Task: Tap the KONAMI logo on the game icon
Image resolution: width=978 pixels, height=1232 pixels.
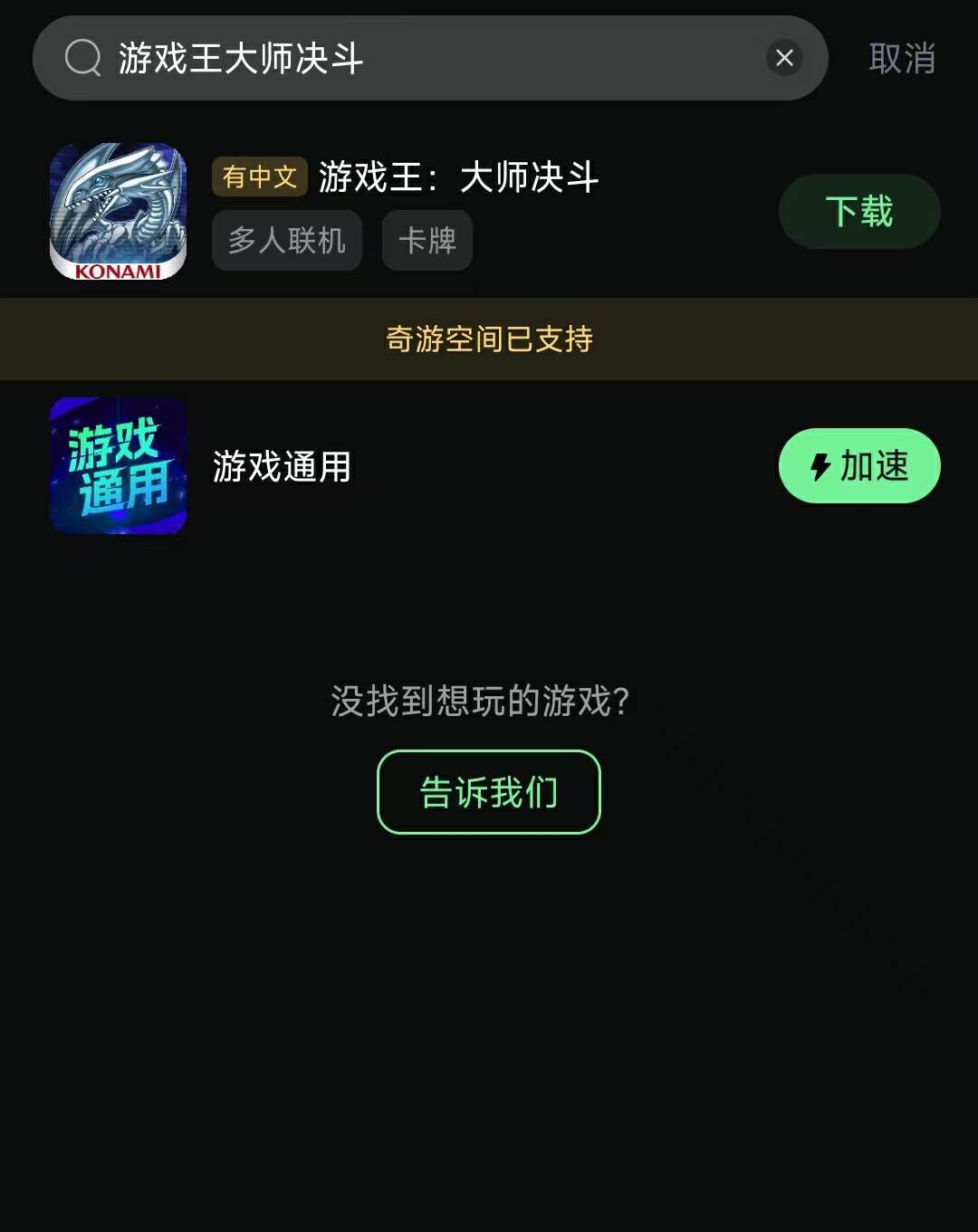Action: (117, 266)
